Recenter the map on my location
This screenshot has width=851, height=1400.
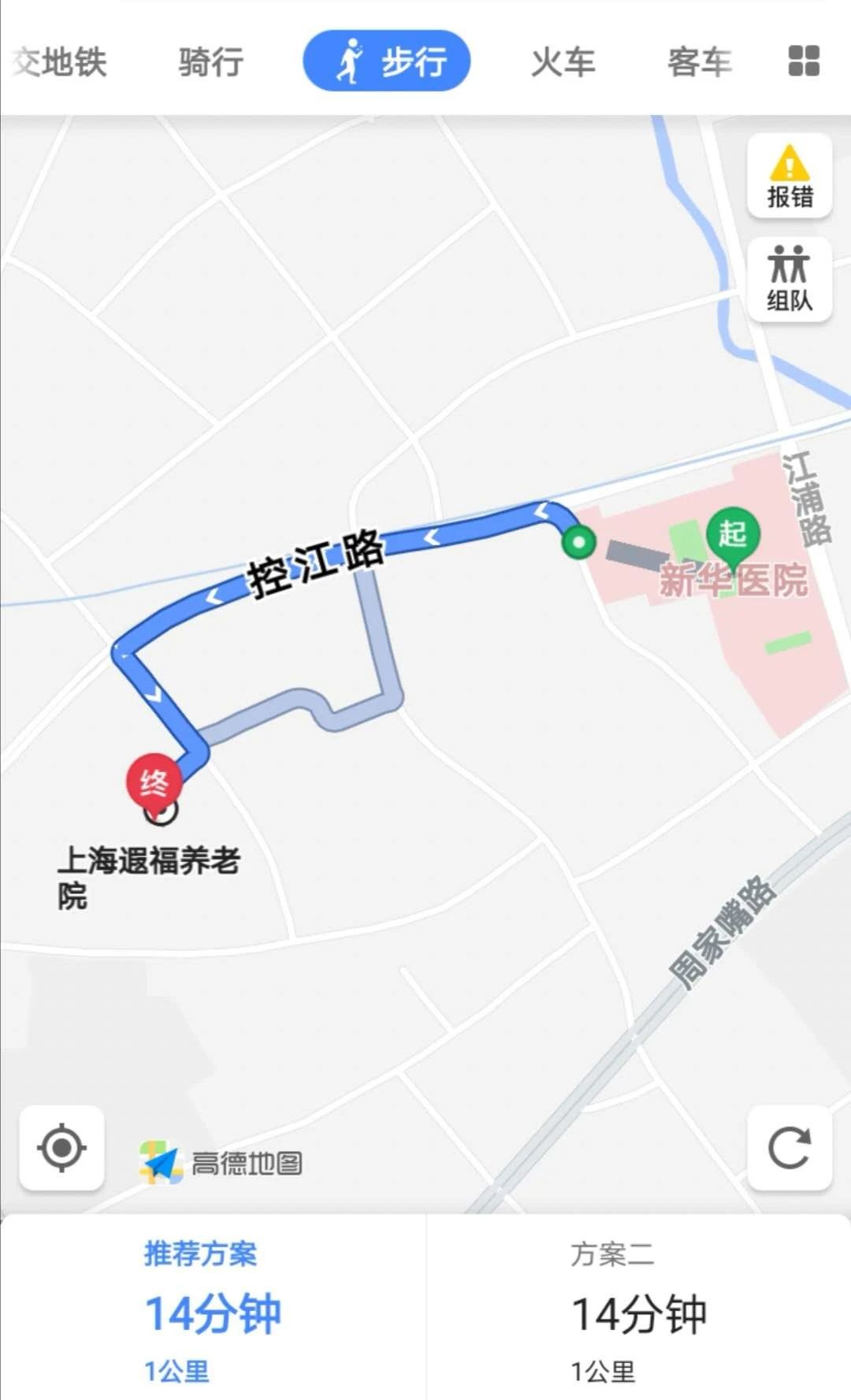[61, 1148]
